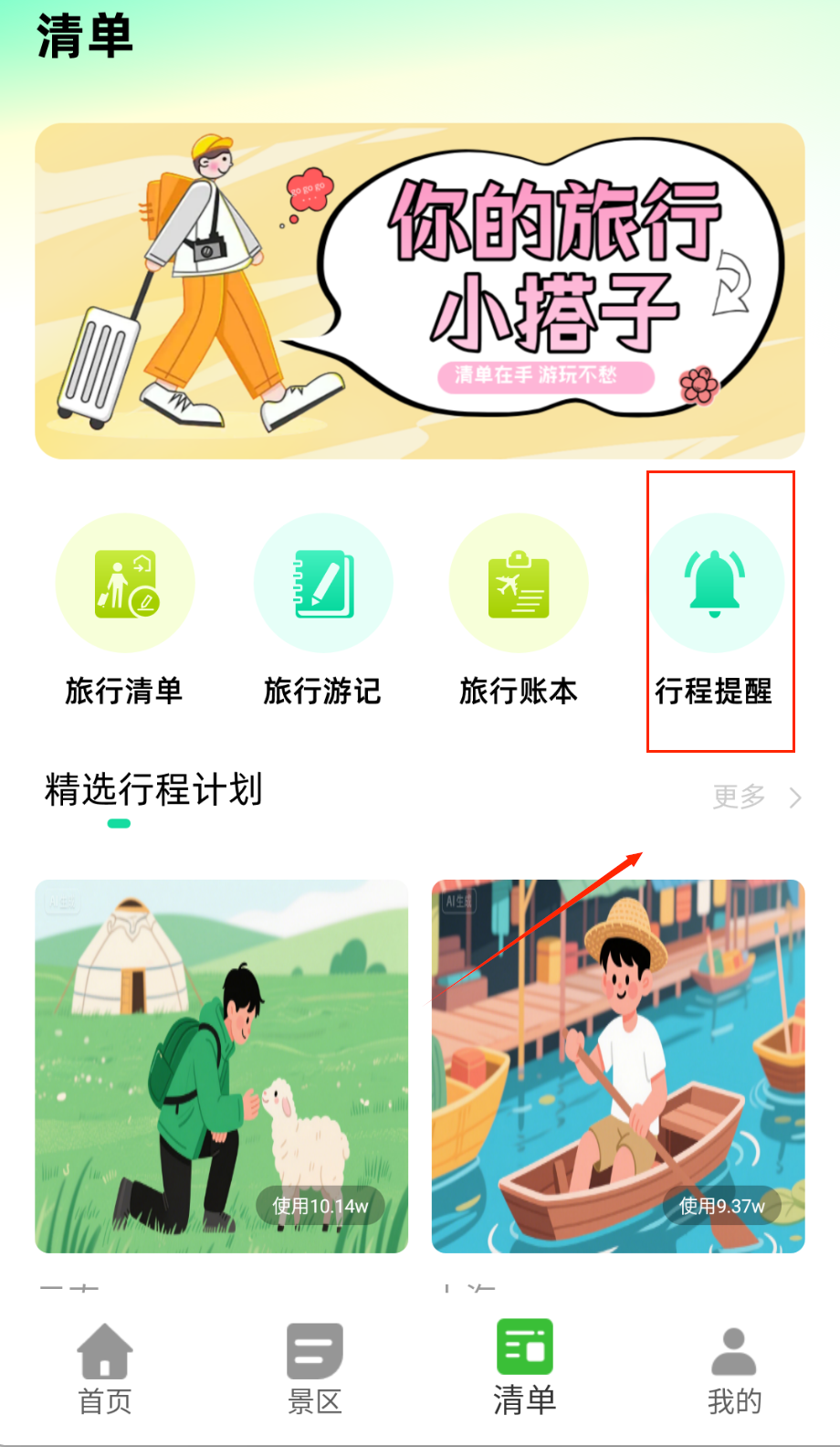Switch to the 首页 tab
The width and height of the screenshot is (840, 1447).
coord(105,1368)
